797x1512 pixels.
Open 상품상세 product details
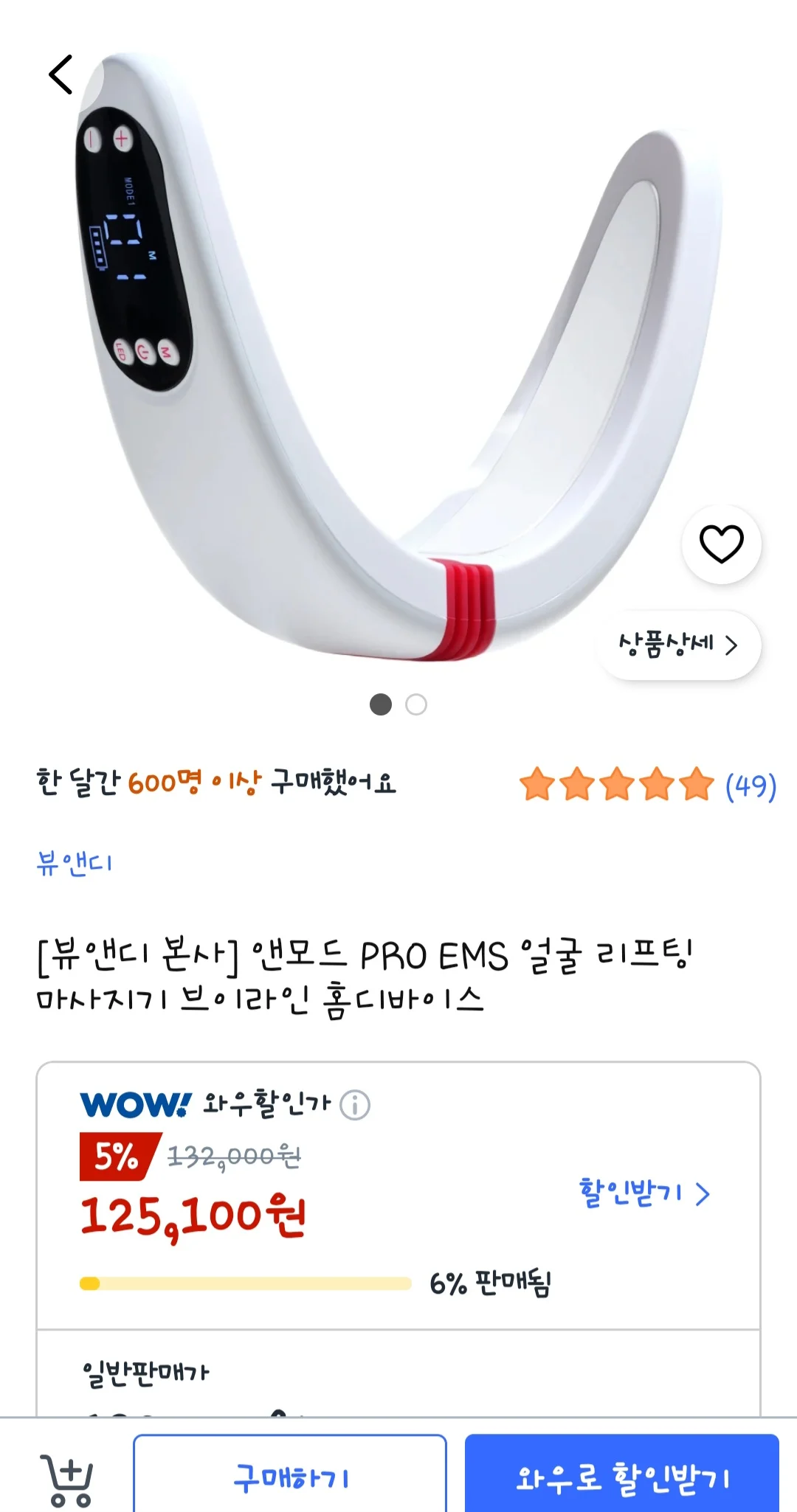tap(678, 645)
